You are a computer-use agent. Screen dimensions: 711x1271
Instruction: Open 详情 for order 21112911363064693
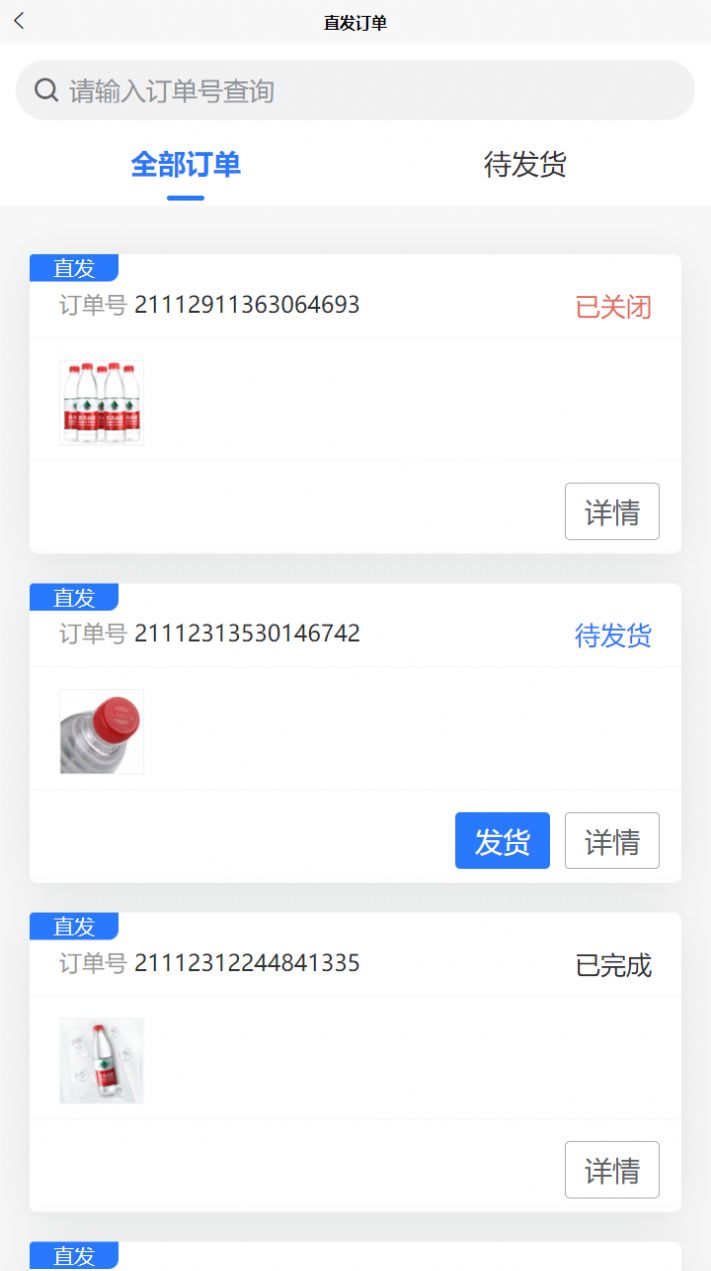pos(612,512)
